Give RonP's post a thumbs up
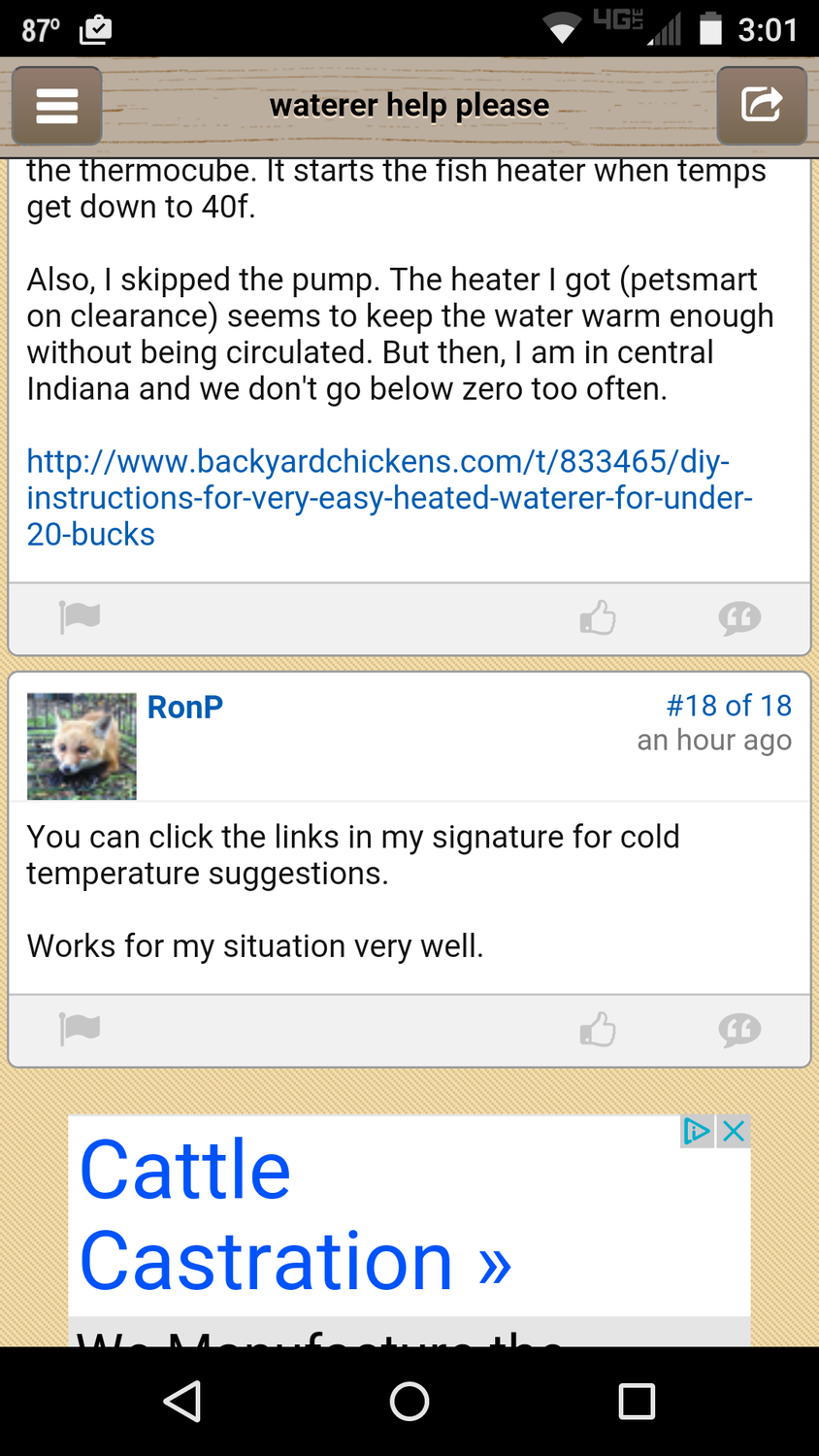The height and width of the screenshot is (1456, 819). (598, 1029)
